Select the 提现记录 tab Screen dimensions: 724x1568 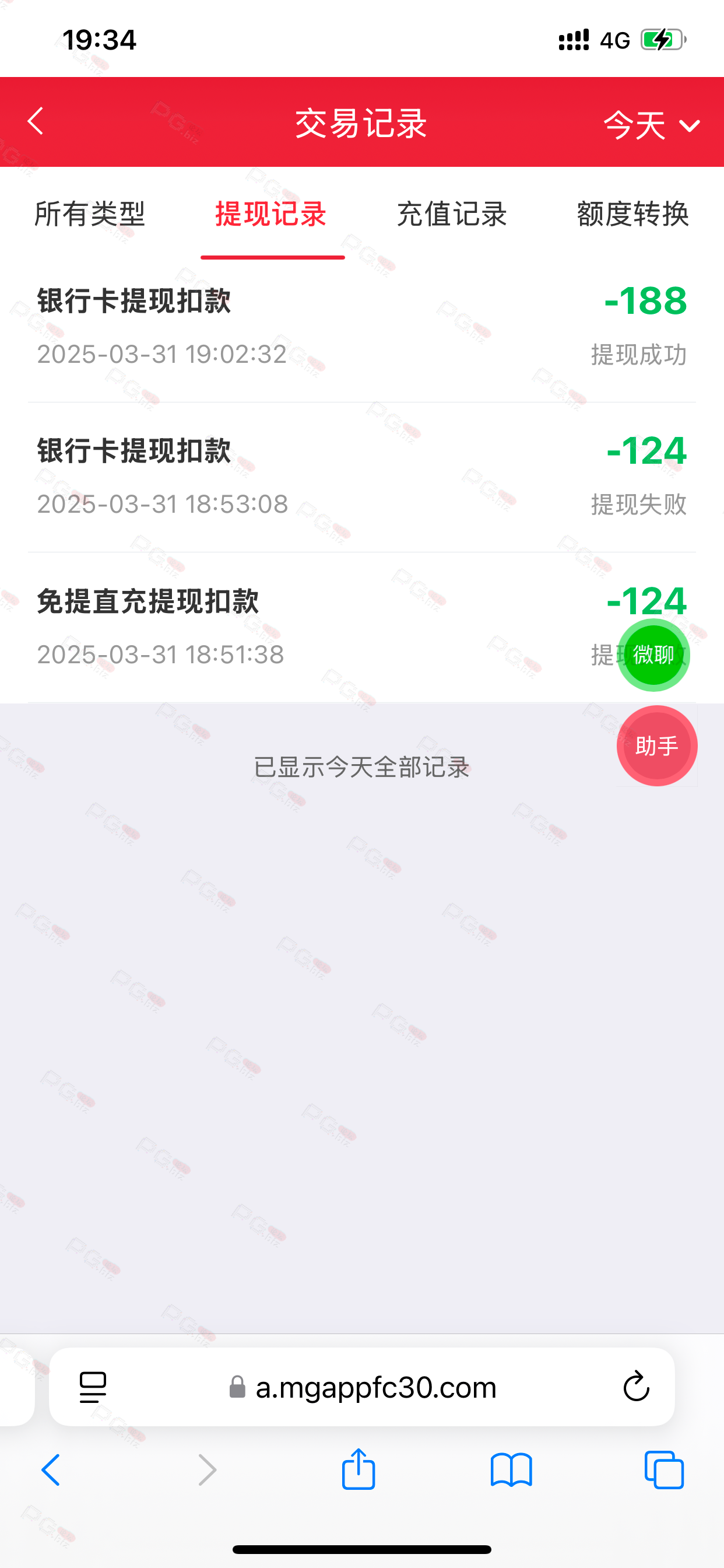[x=271, y=214]
